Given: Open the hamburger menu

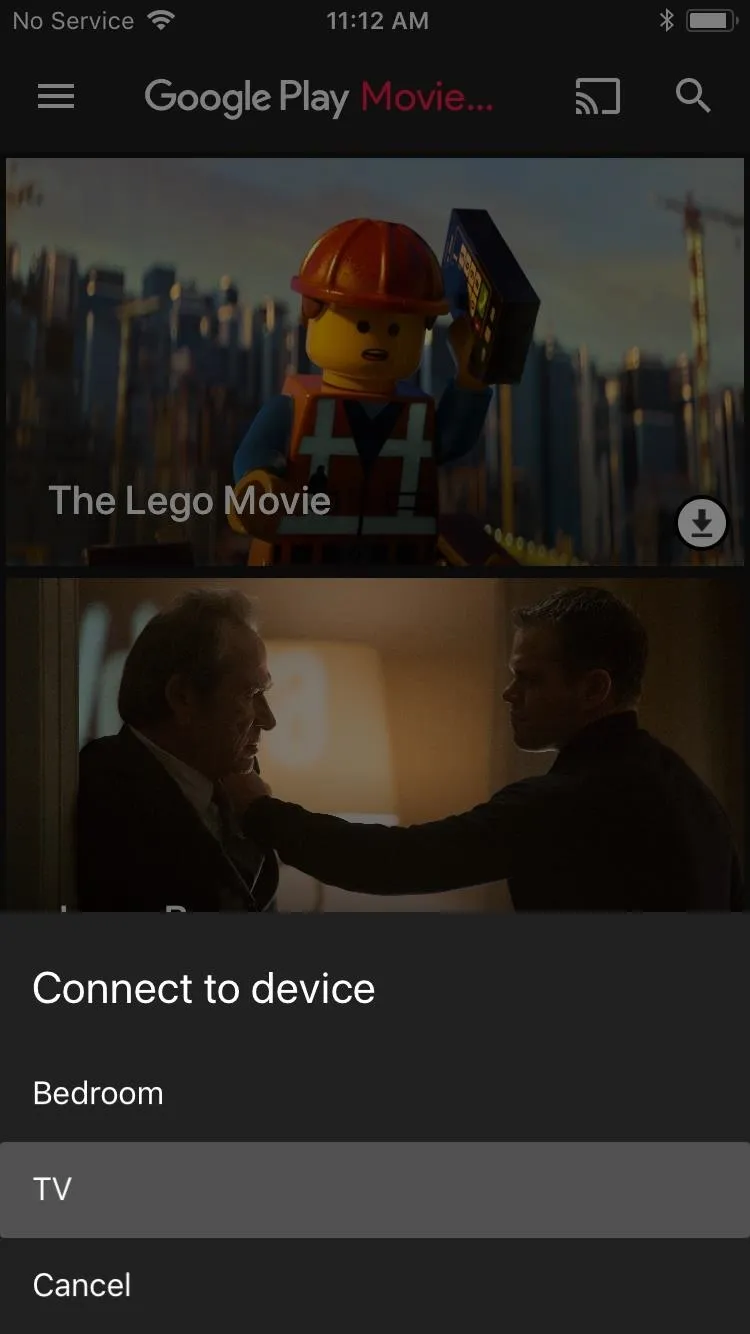Looking at the screenshot, I should 56,96.
